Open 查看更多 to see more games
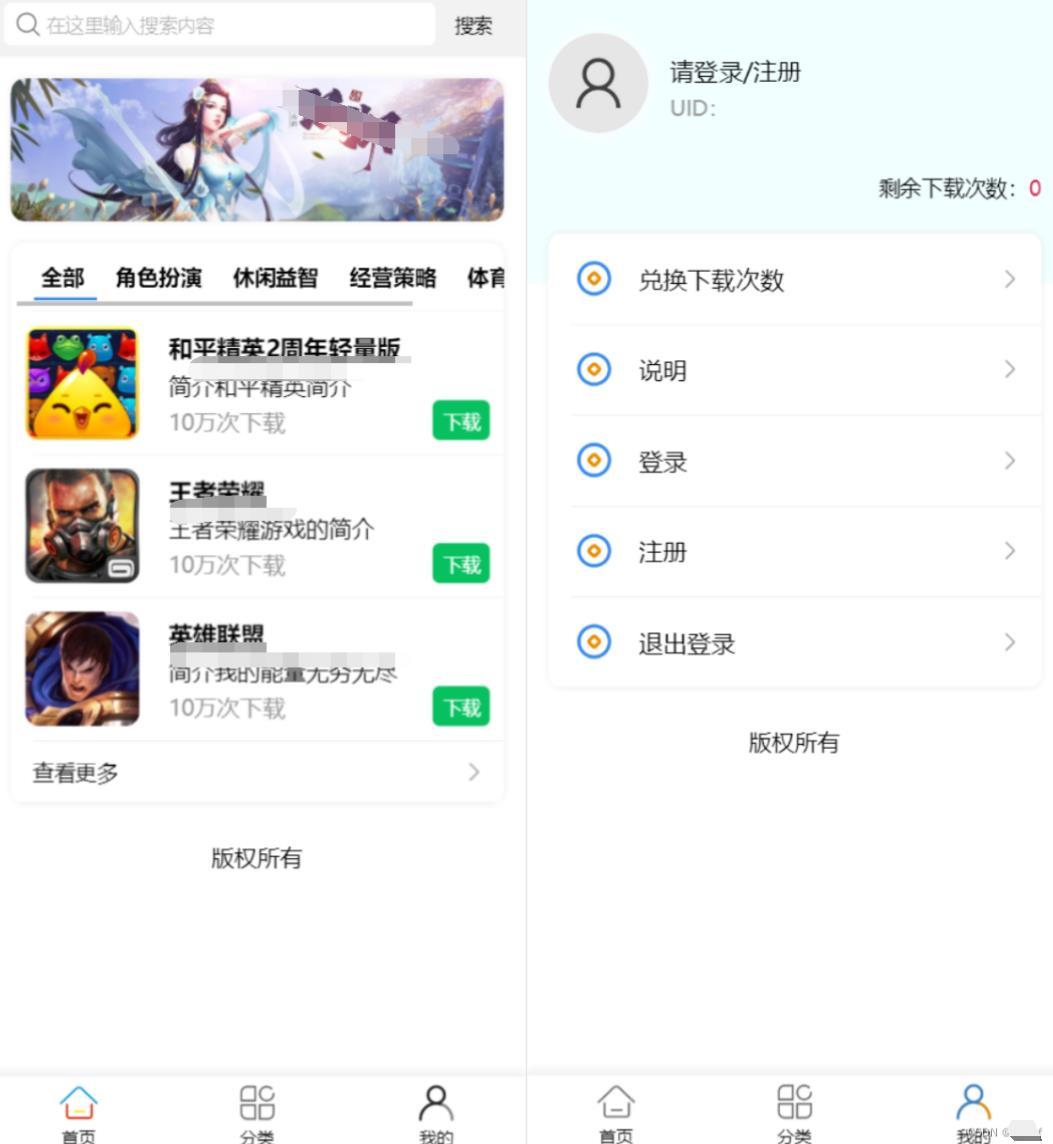The image size is (1053, 1144). click(x=257, y=772)
